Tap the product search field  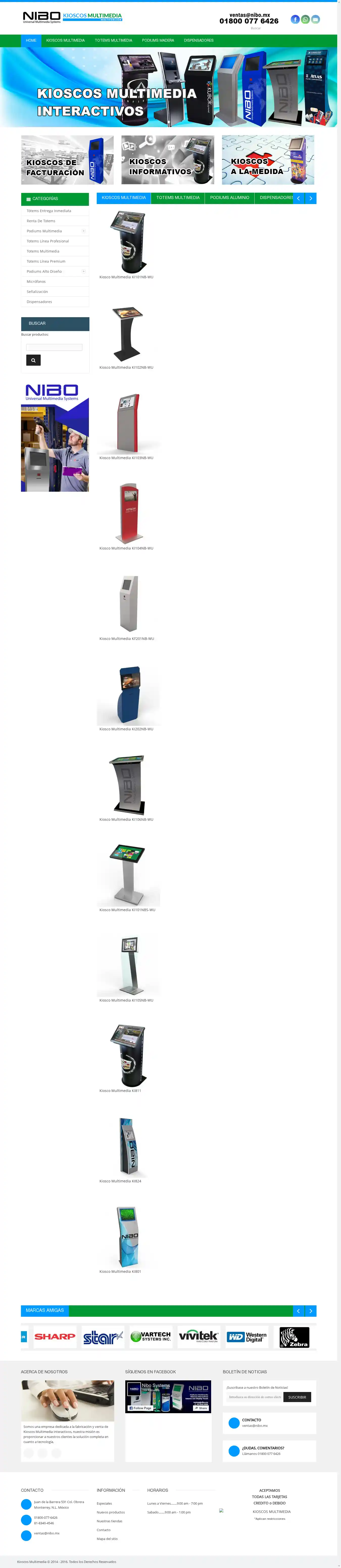point(54,347)
